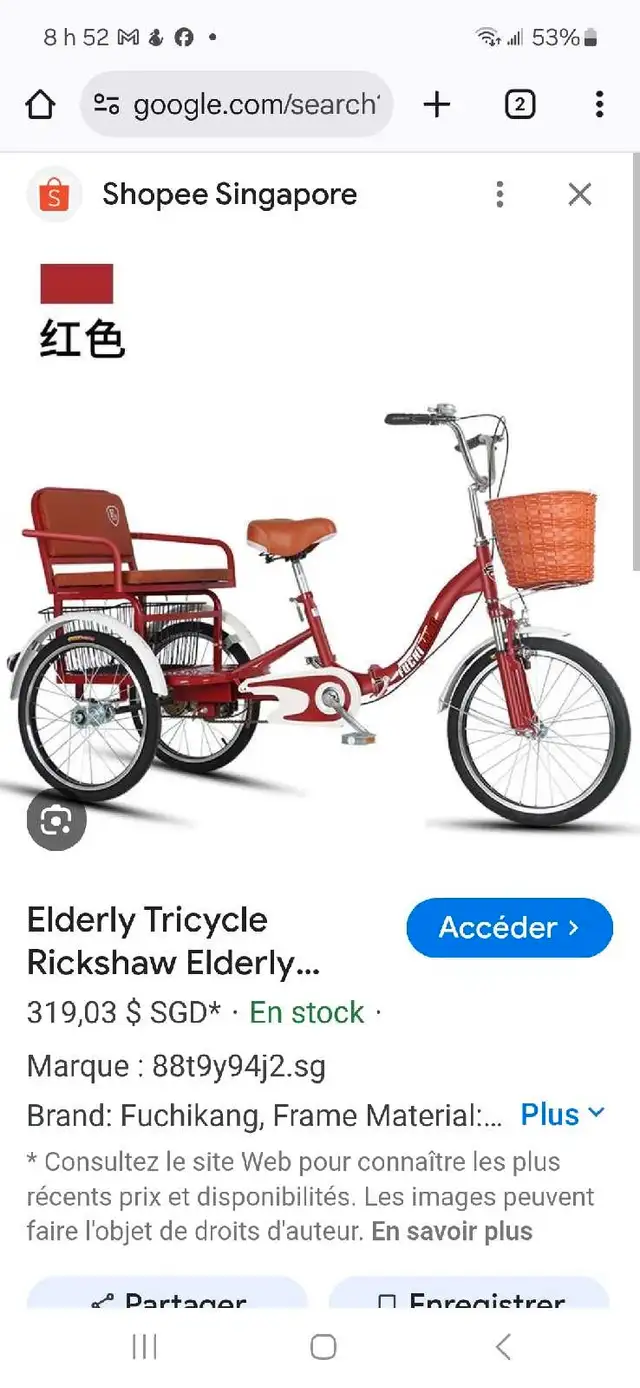Tap the google.com address bar

tap(237, 104)
